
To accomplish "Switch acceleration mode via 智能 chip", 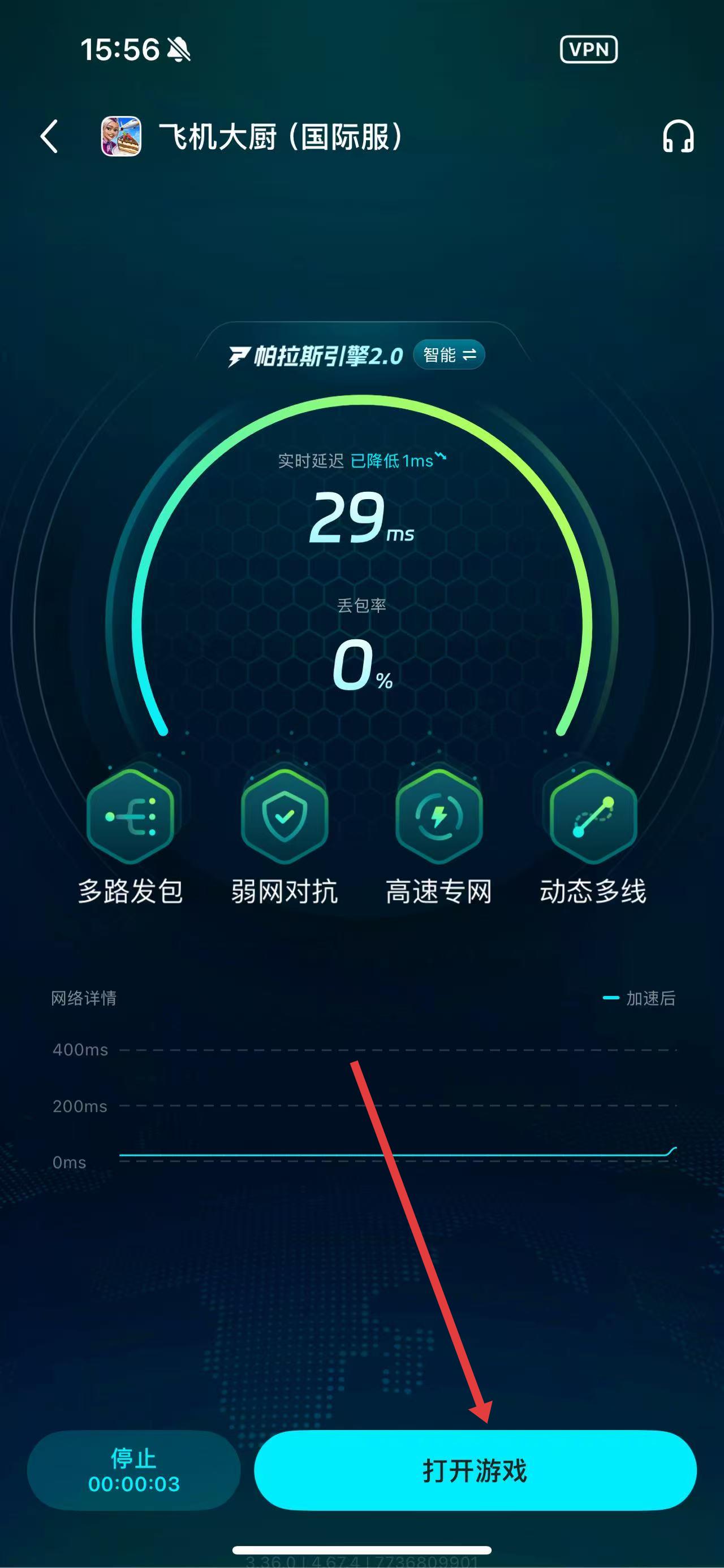I will click(x=449, y=355).
